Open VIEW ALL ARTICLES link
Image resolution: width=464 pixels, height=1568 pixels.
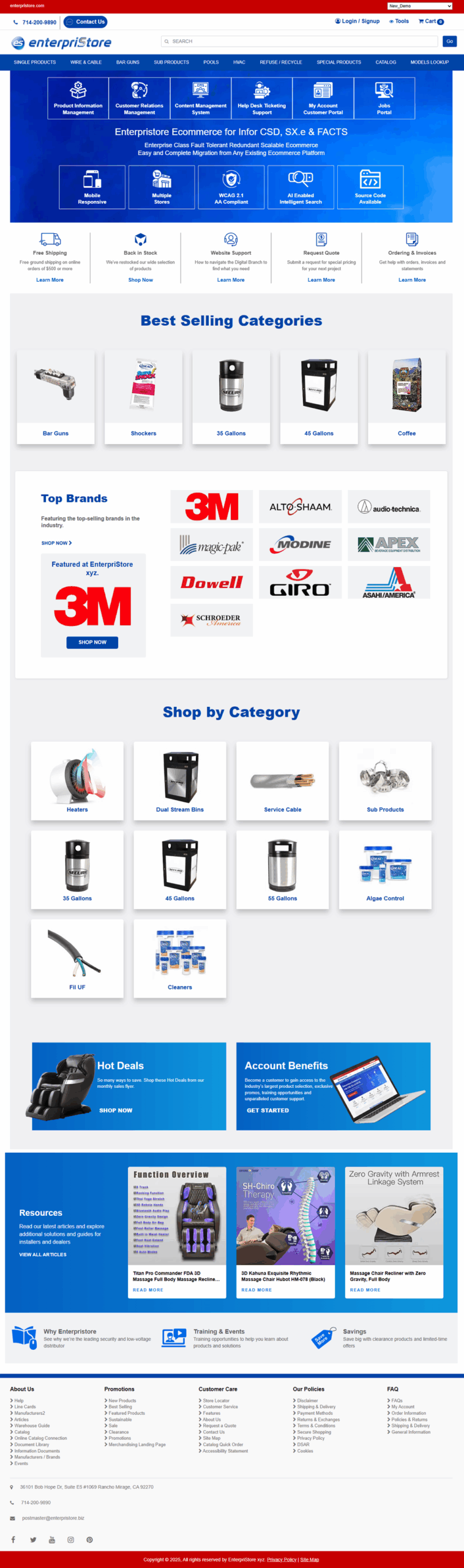[43, 1254]
